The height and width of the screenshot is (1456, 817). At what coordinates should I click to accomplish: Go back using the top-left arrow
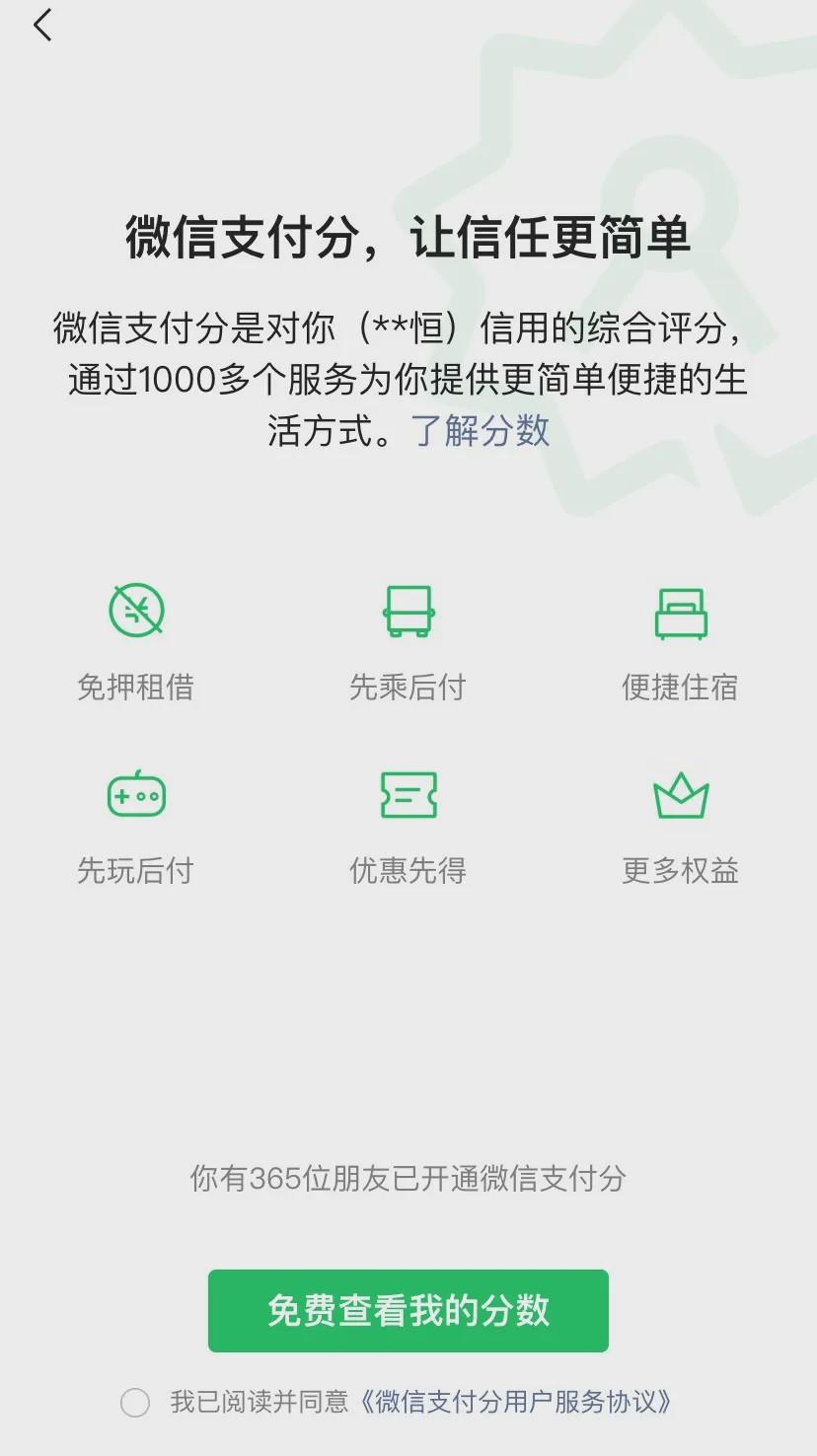[x=42, y=26]
